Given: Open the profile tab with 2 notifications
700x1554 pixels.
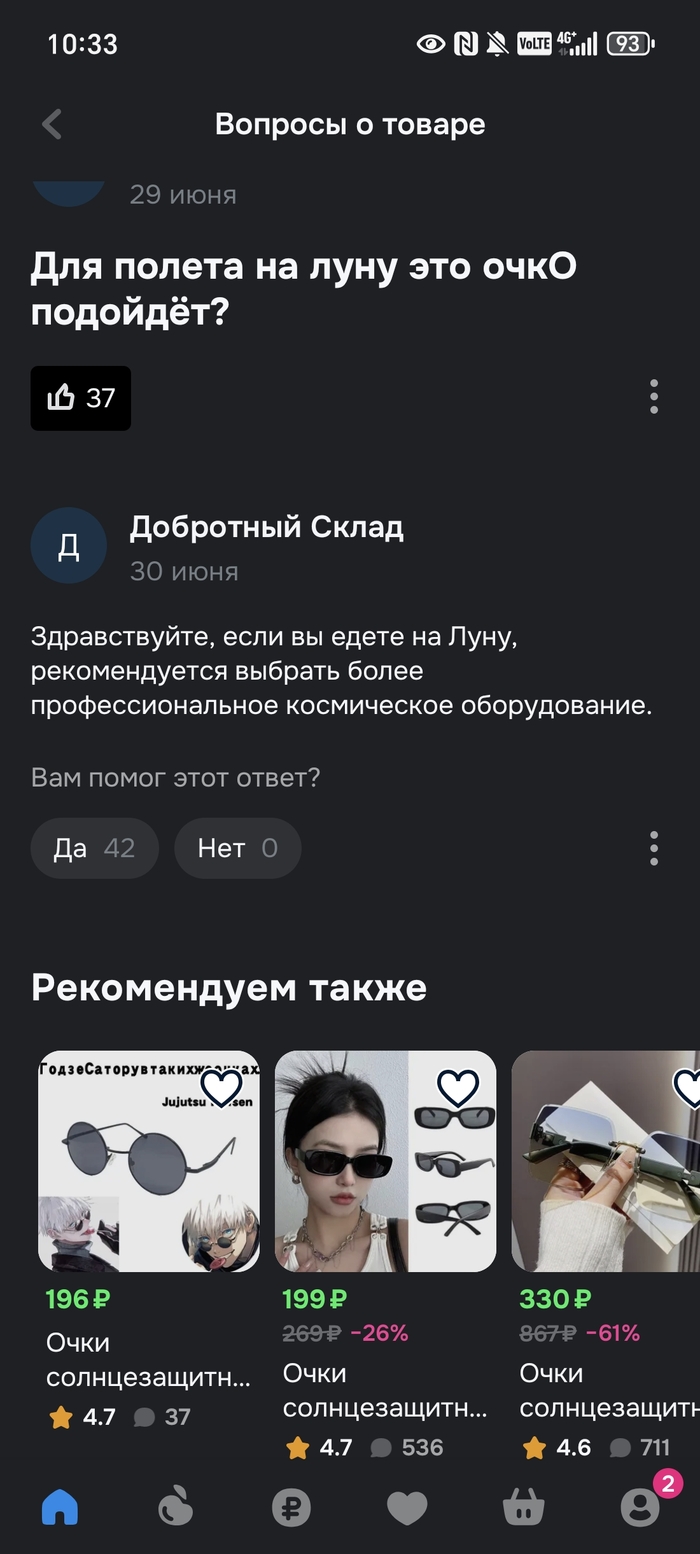Looking at the screenshot, I should [x=640, y=1507].
